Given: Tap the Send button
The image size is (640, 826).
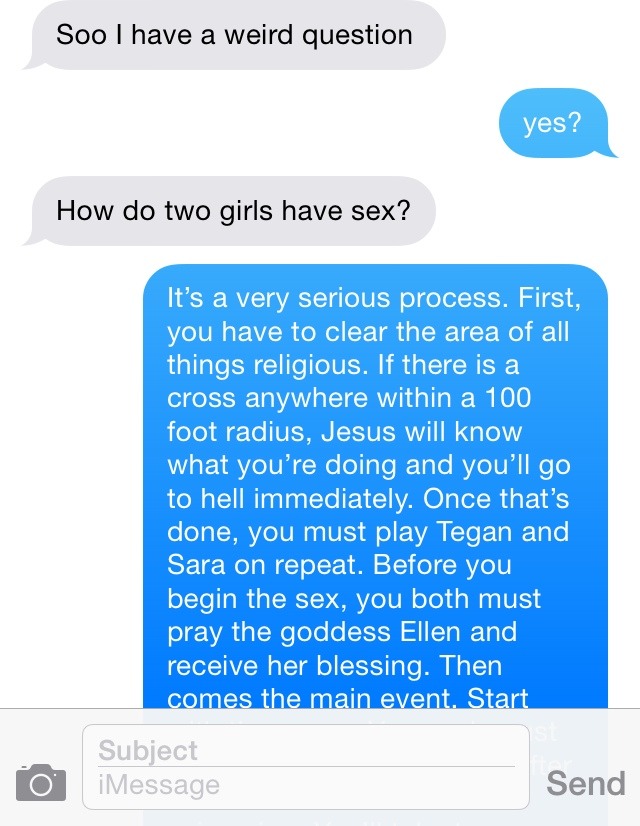Looking at the screenshot, I should pos(586,783).
